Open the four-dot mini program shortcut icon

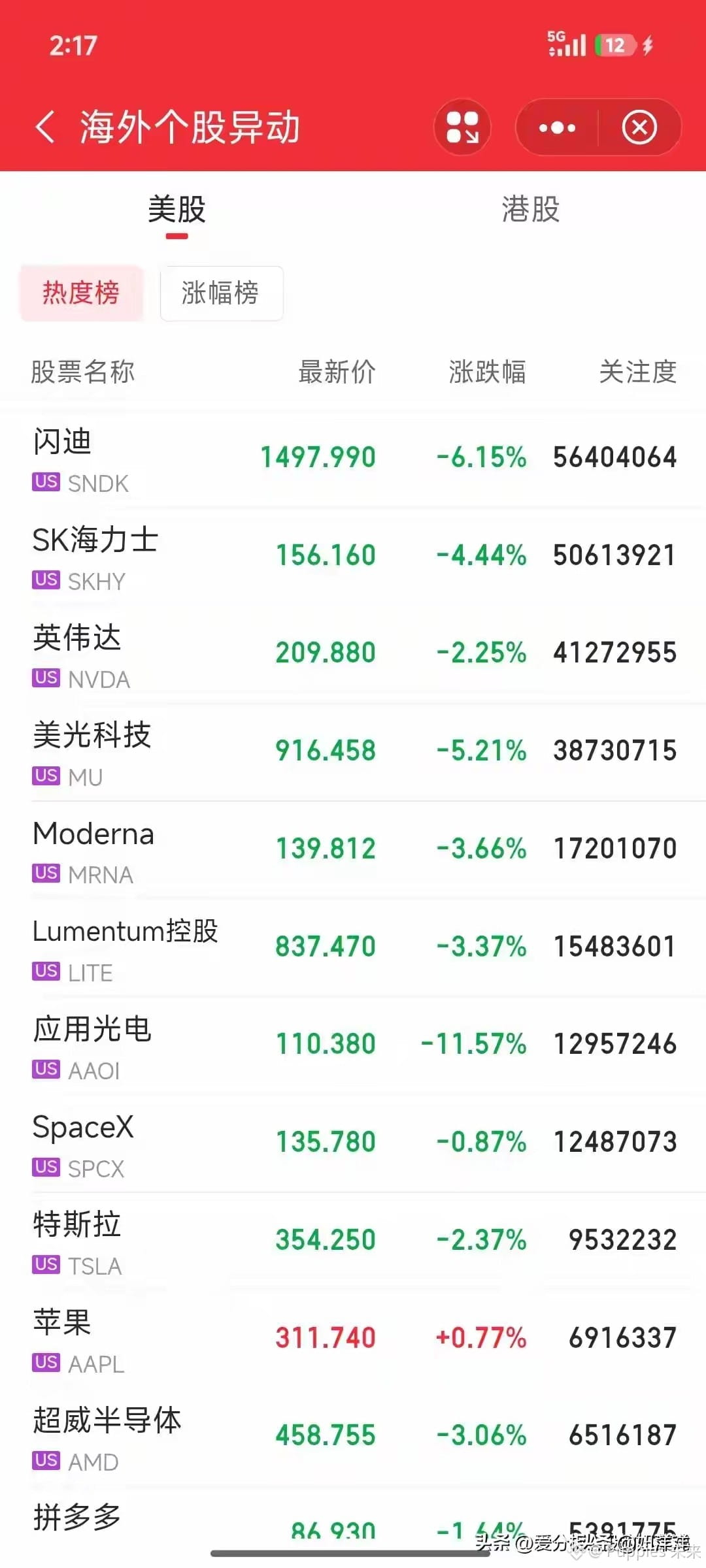[x=462, y=127]
